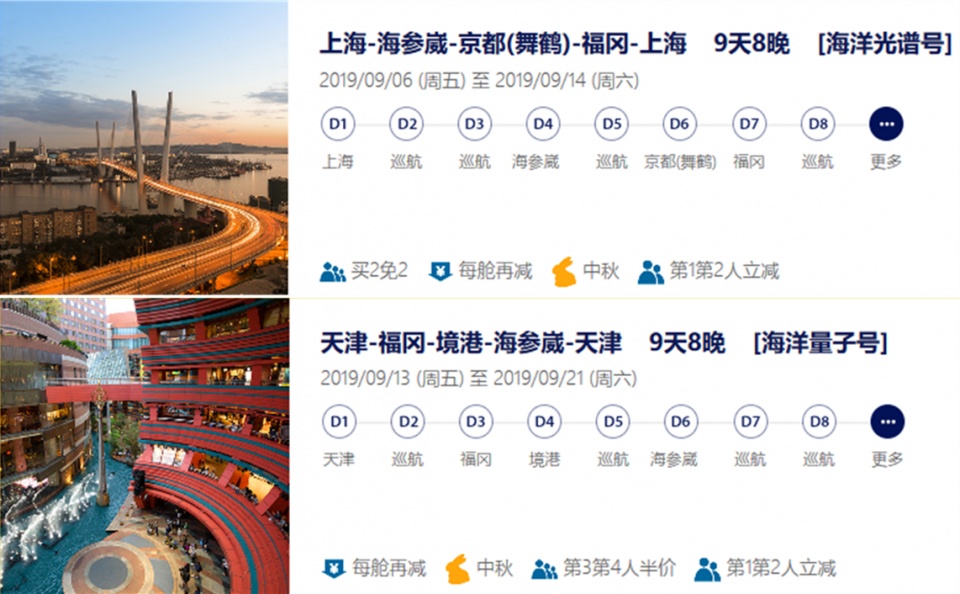Open the 天津-福冈-境港-海参崴-天津 cruise itinerary
The height and width of the screenshot is (594, 960).
pos(470,343)
